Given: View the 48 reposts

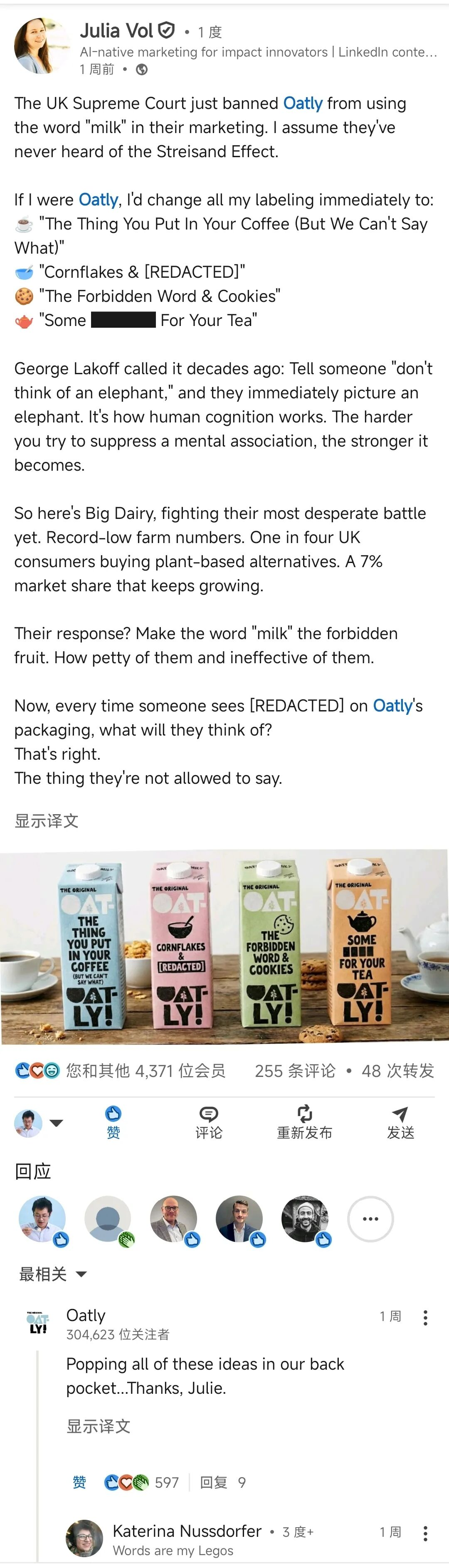Looking at the screenshot, I should point(397,1071).
